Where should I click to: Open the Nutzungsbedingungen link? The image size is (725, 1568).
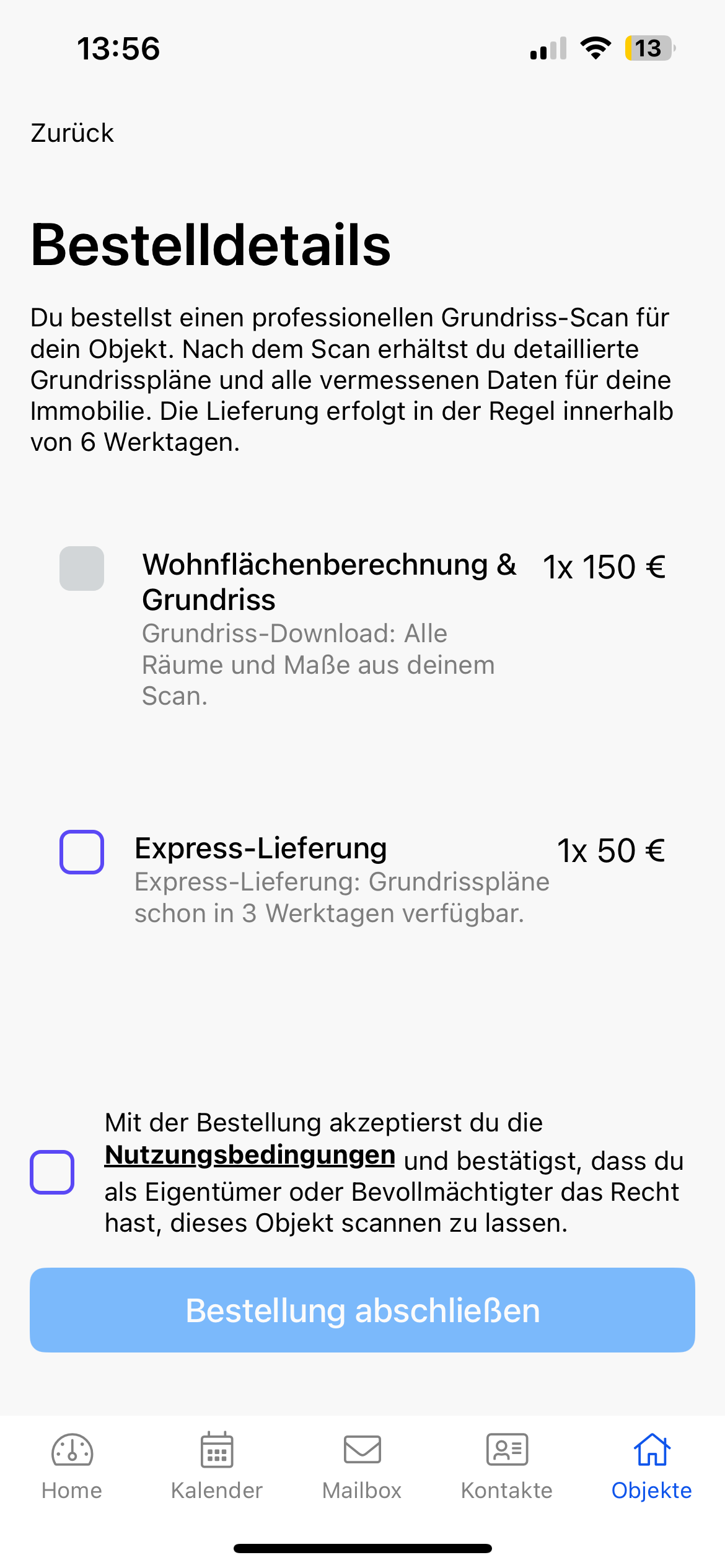(x=250, y=1155)
